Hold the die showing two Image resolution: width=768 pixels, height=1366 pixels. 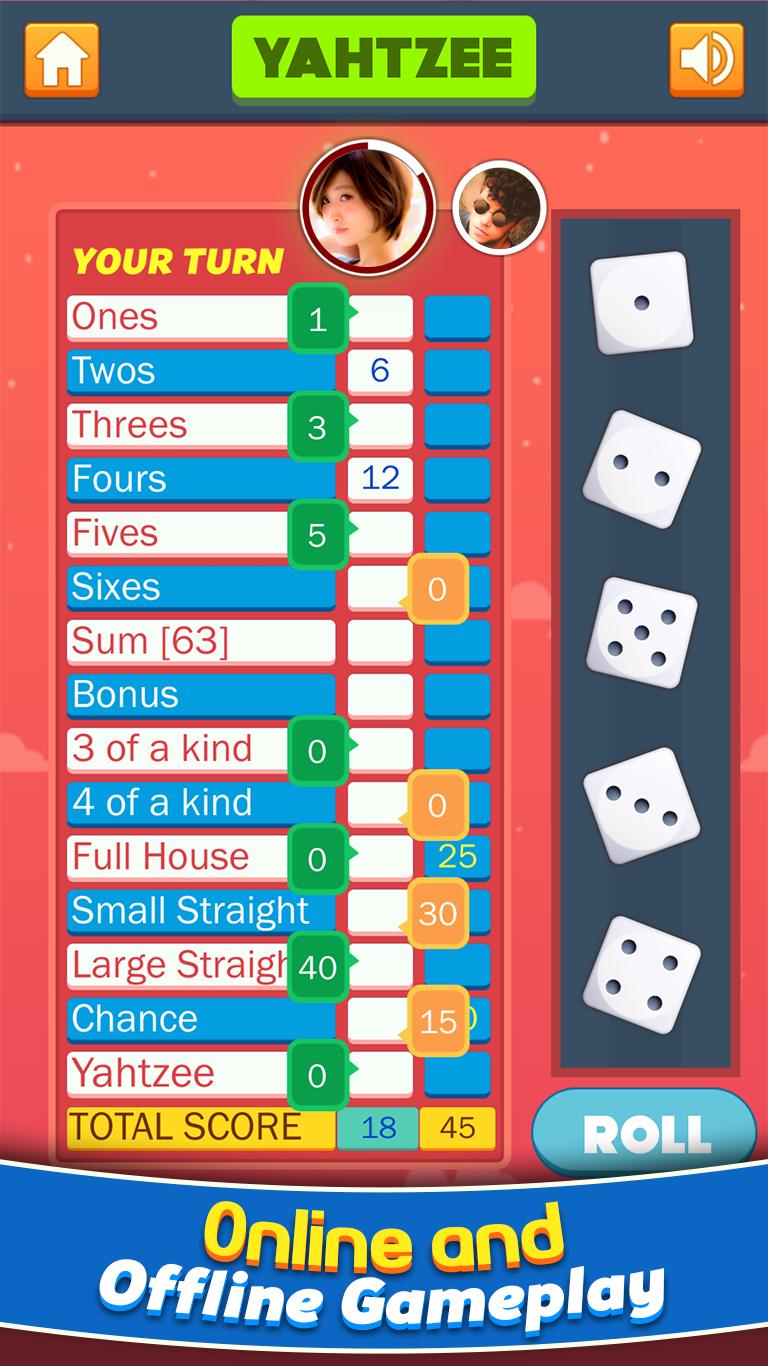click(x=641, y=469)
